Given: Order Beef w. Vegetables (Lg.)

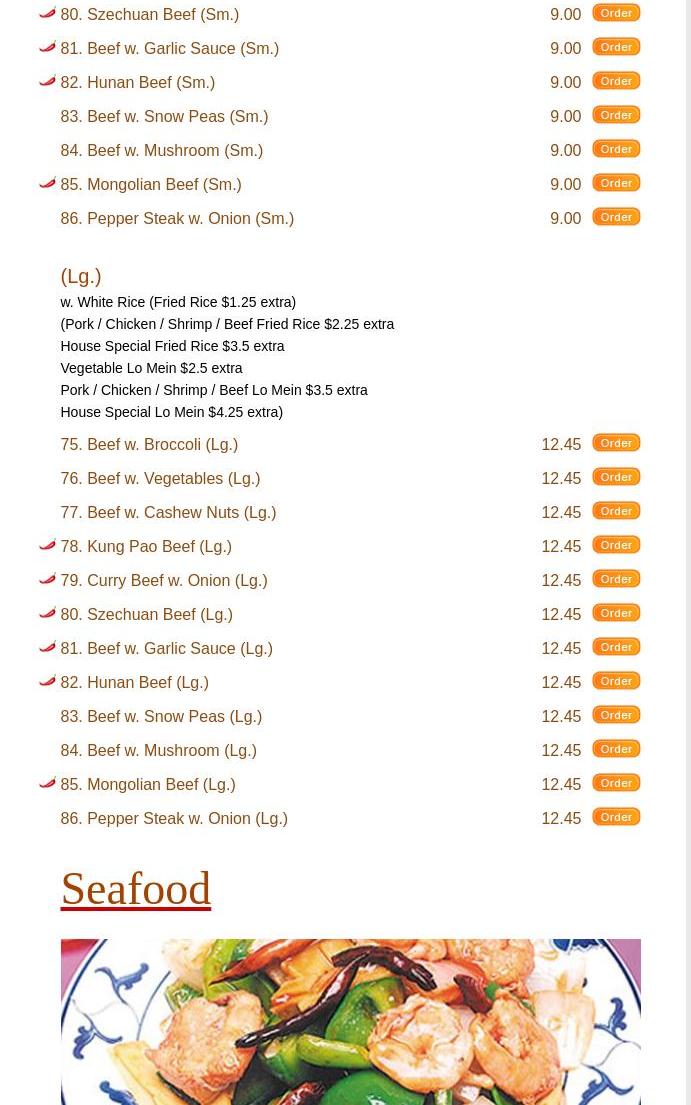Looking at the screenshot, I should tap(616, 477).
